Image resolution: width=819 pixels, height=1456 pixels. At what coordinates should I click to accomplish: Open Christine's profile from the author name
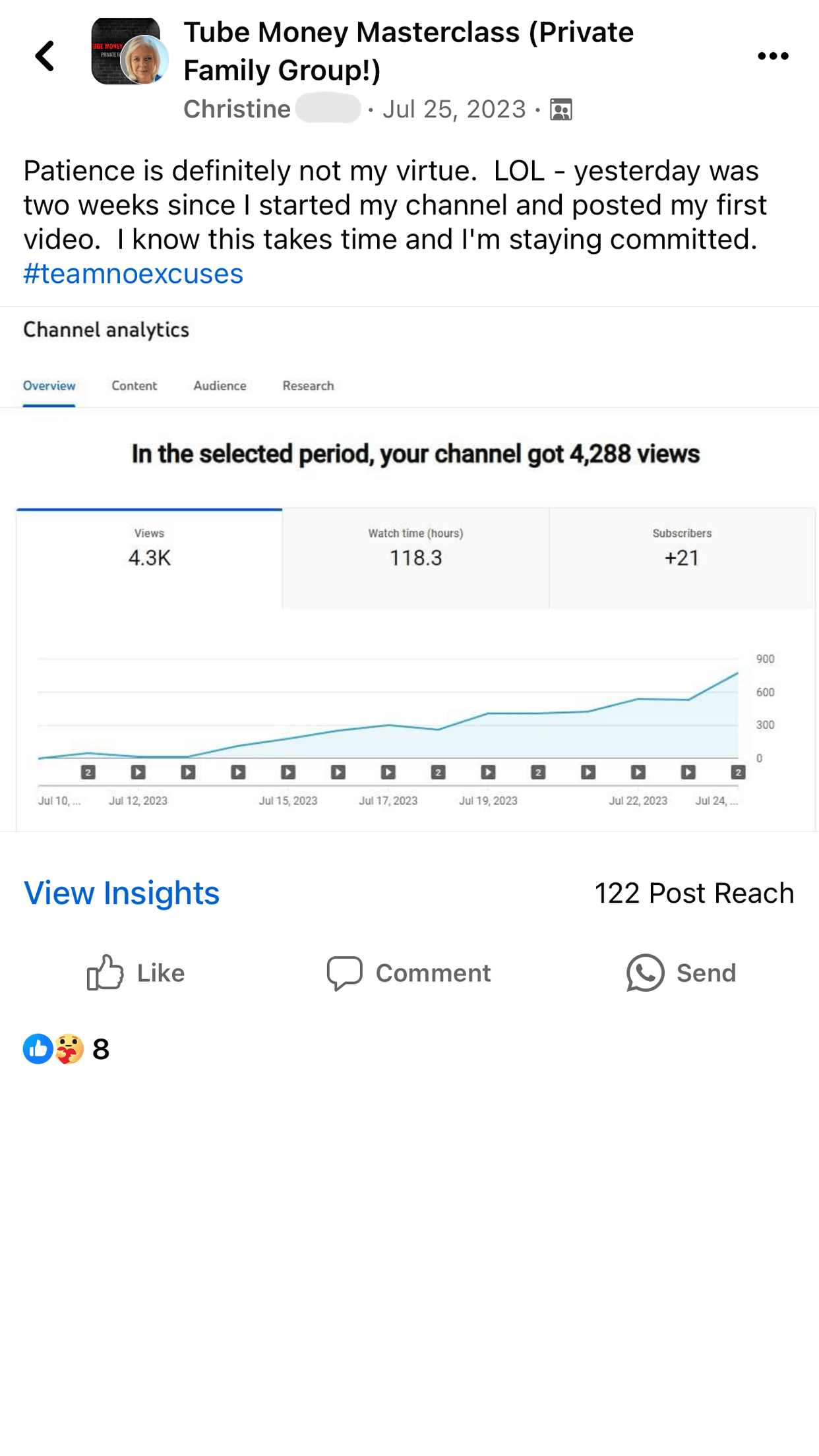(237, 109)
